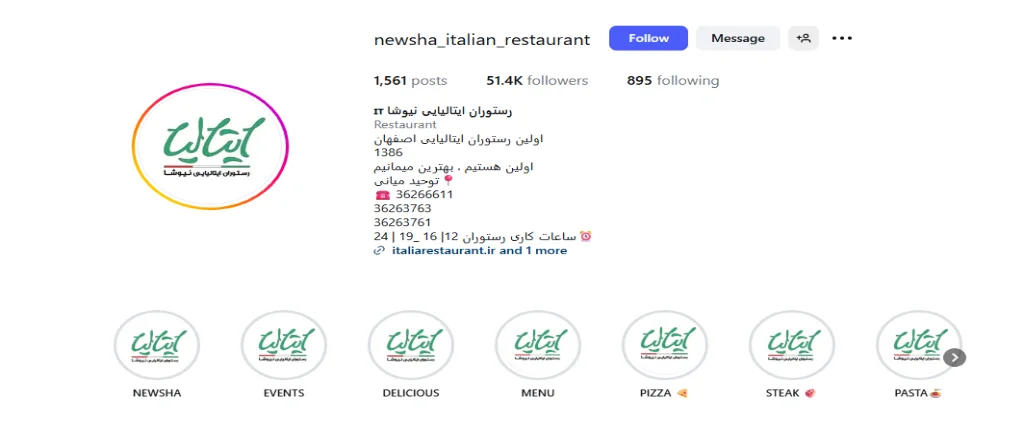Open the three-dot options menu
The height and width of the screenshot is (440, 1024).
(842, 39)
